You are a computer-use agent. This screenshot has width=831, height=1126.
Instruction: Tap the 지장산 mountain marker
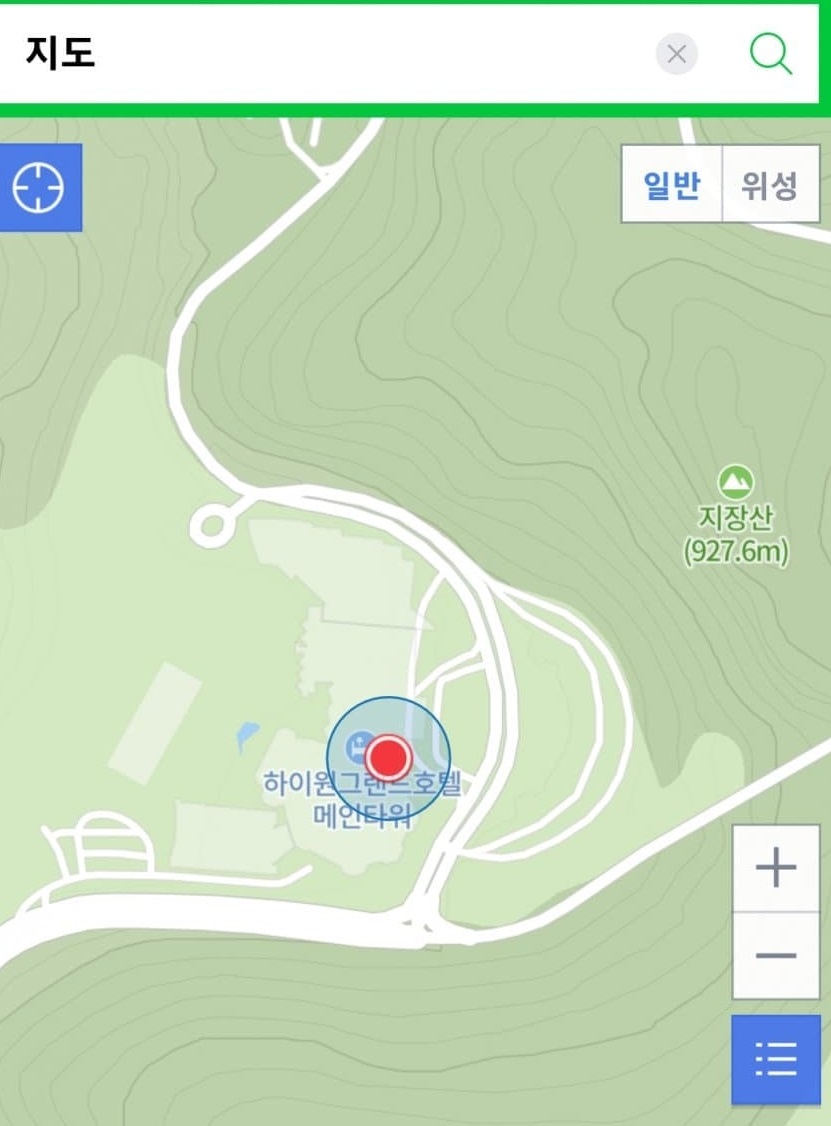point(737,483)
